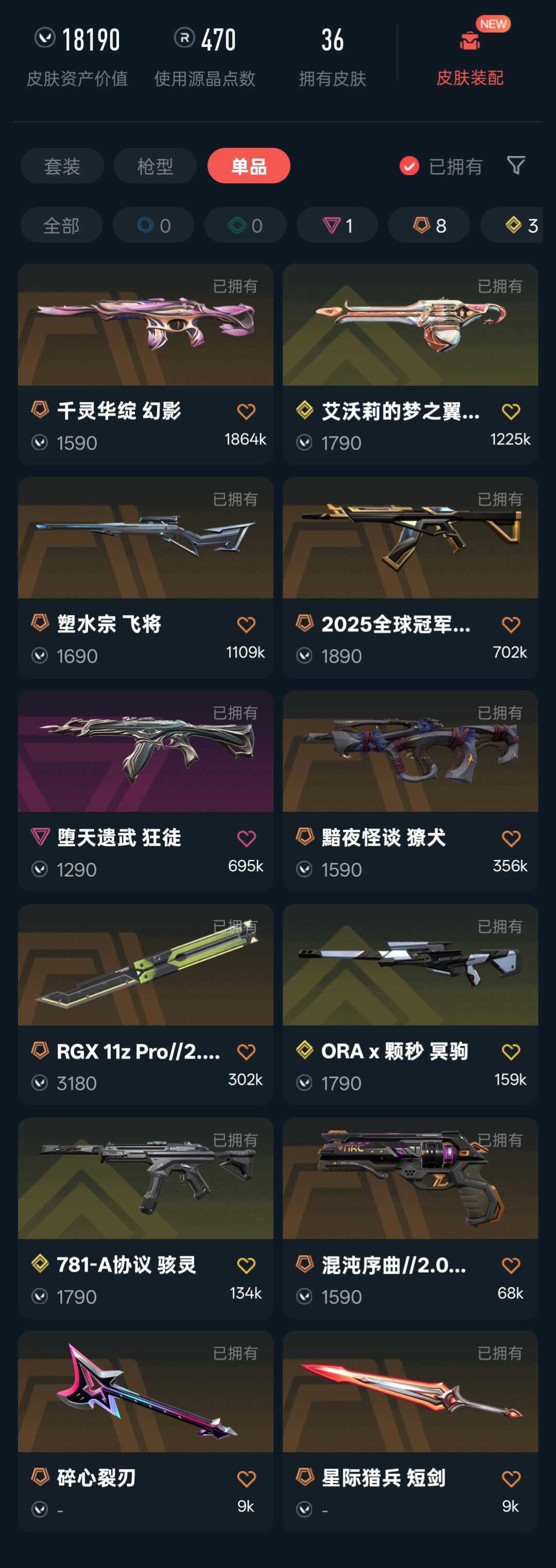Open the filter funnel icon
556x1568 pixels.
[516, 165]
